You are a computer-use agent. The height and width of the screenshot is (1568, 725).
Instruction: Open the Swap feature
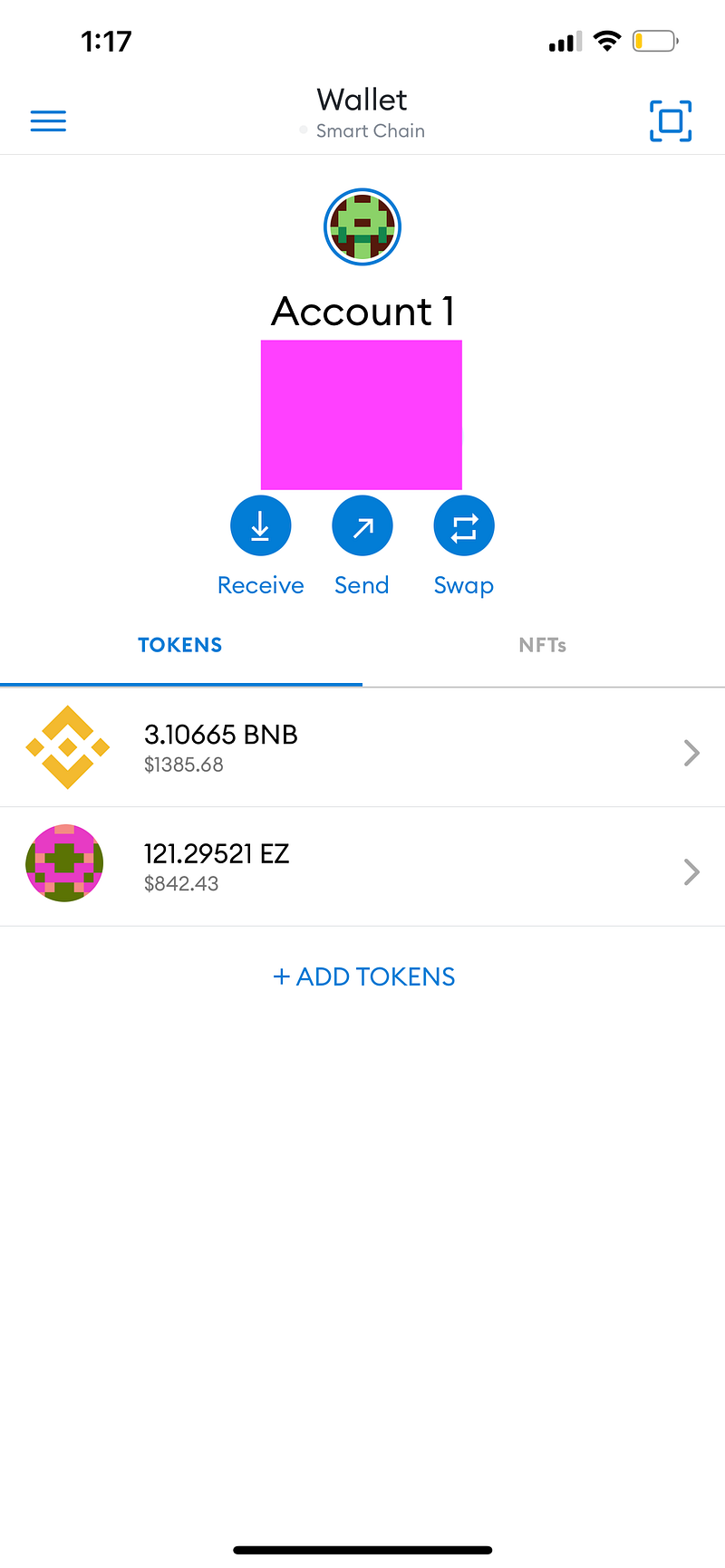[463, 526]
